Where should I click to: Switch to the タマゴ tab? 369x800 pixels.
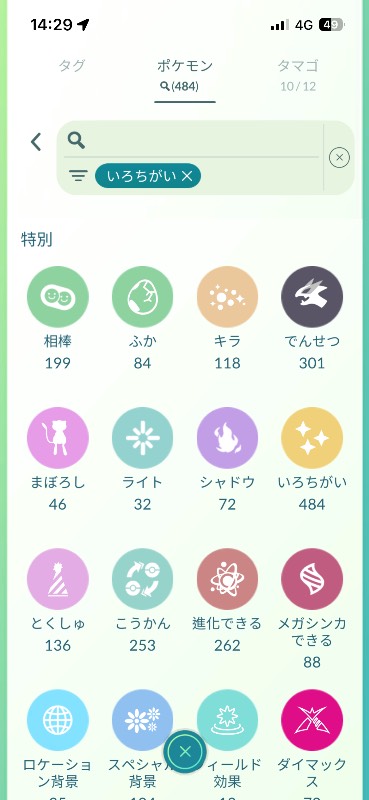[298, 74]
